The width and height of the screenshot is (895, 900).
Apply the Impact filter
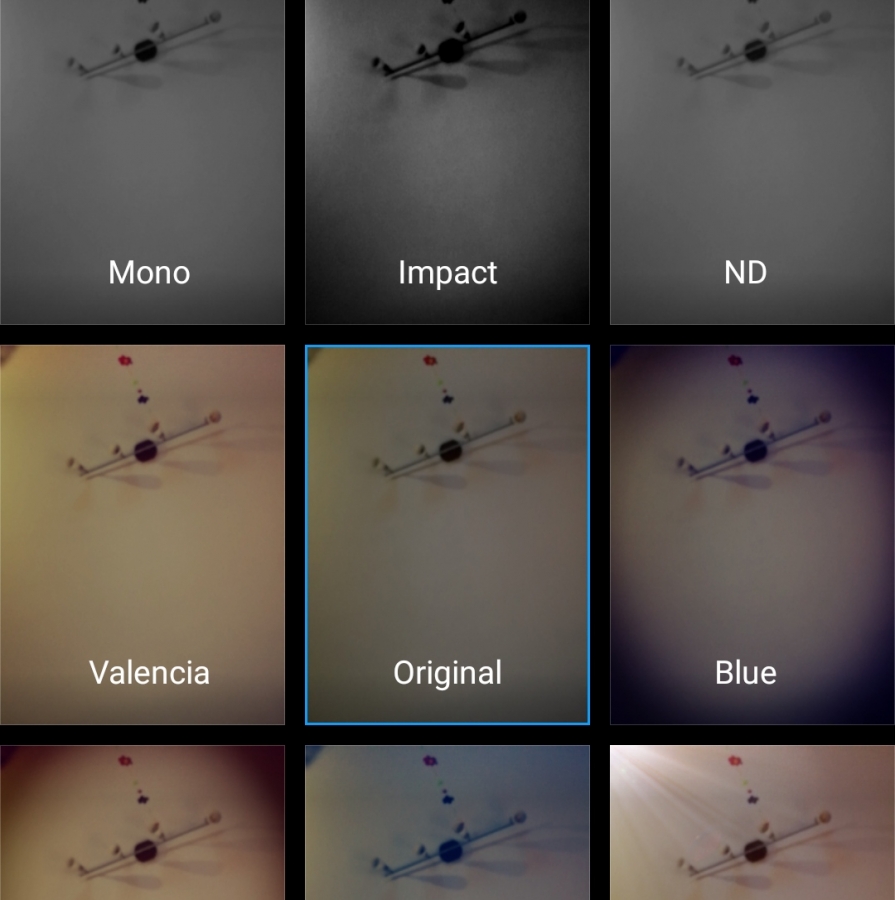(447, 160)
